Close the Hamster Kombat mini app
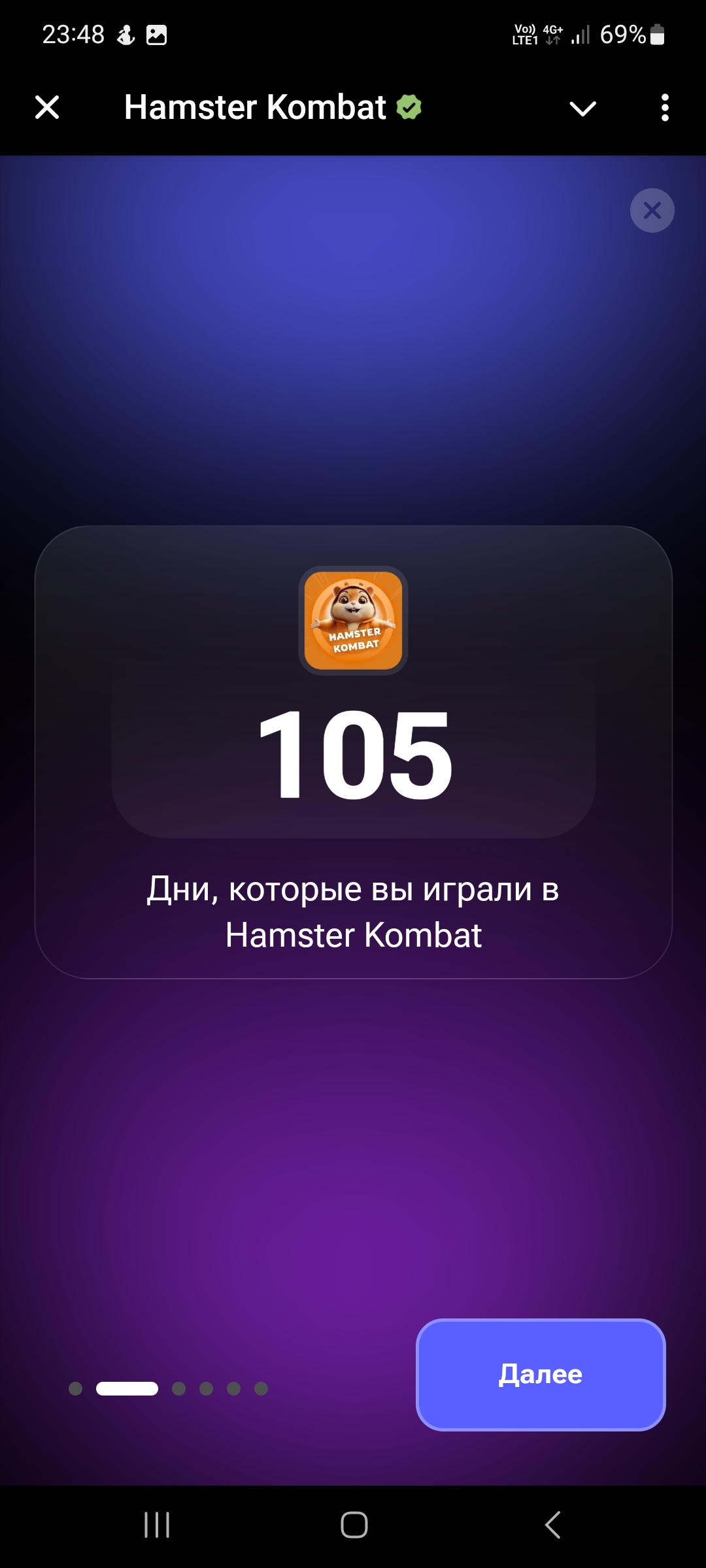The height and width of the screenshot is (1568, 706). point(47,107)
